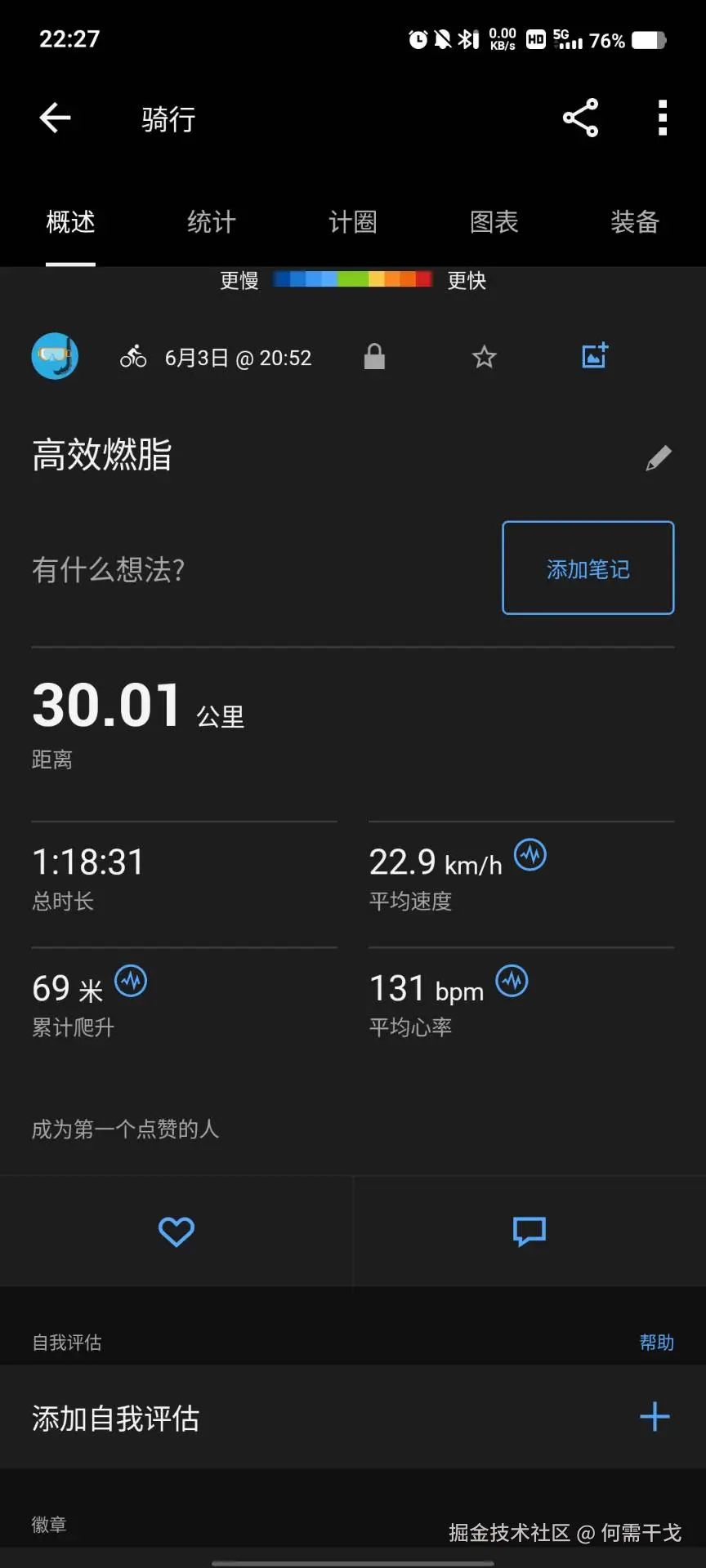Toggle the like heart on this activity

[176, 1231]
